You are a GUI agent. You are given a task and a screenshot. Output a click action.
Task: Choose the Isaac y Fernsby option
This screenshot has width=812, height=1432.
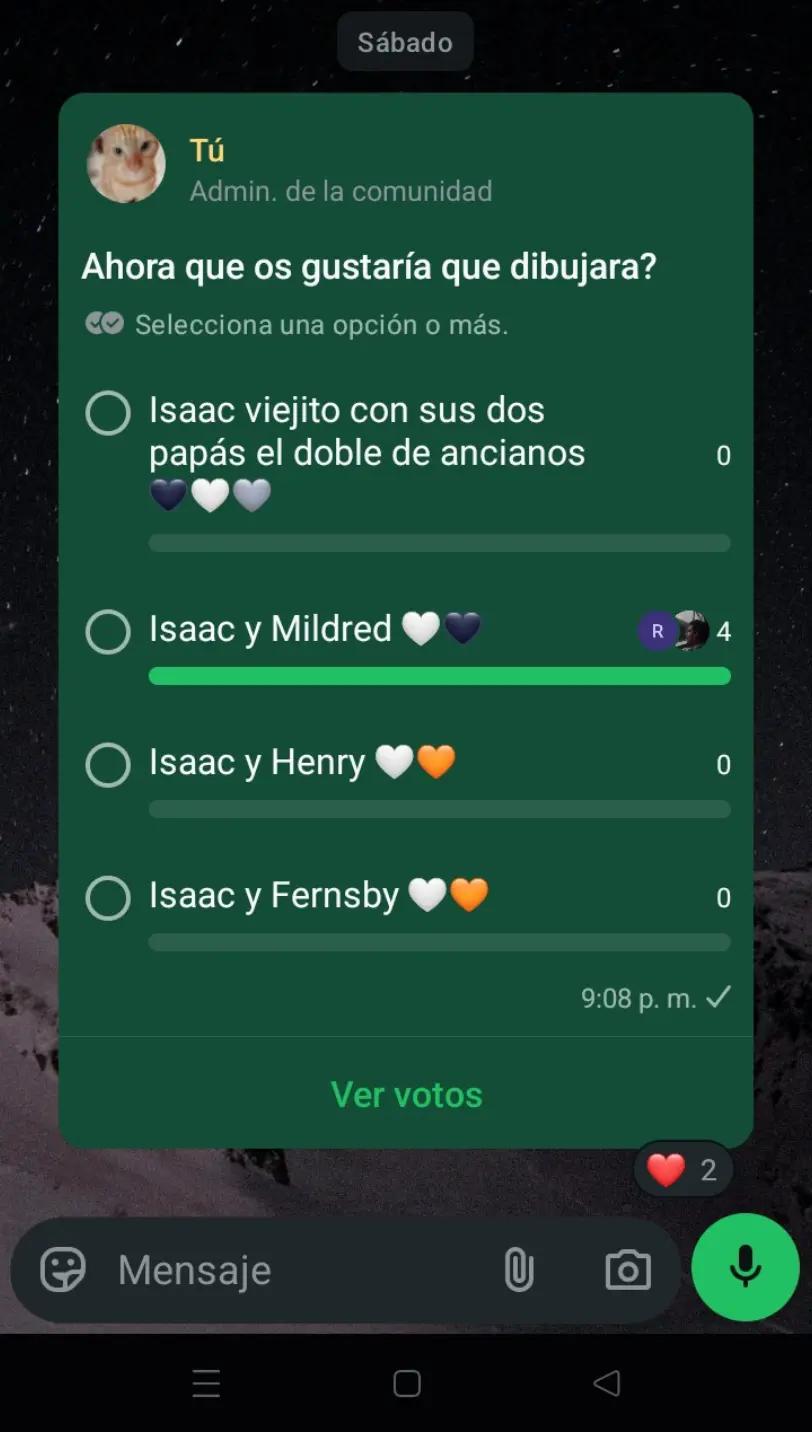click(x=108, y=898)
